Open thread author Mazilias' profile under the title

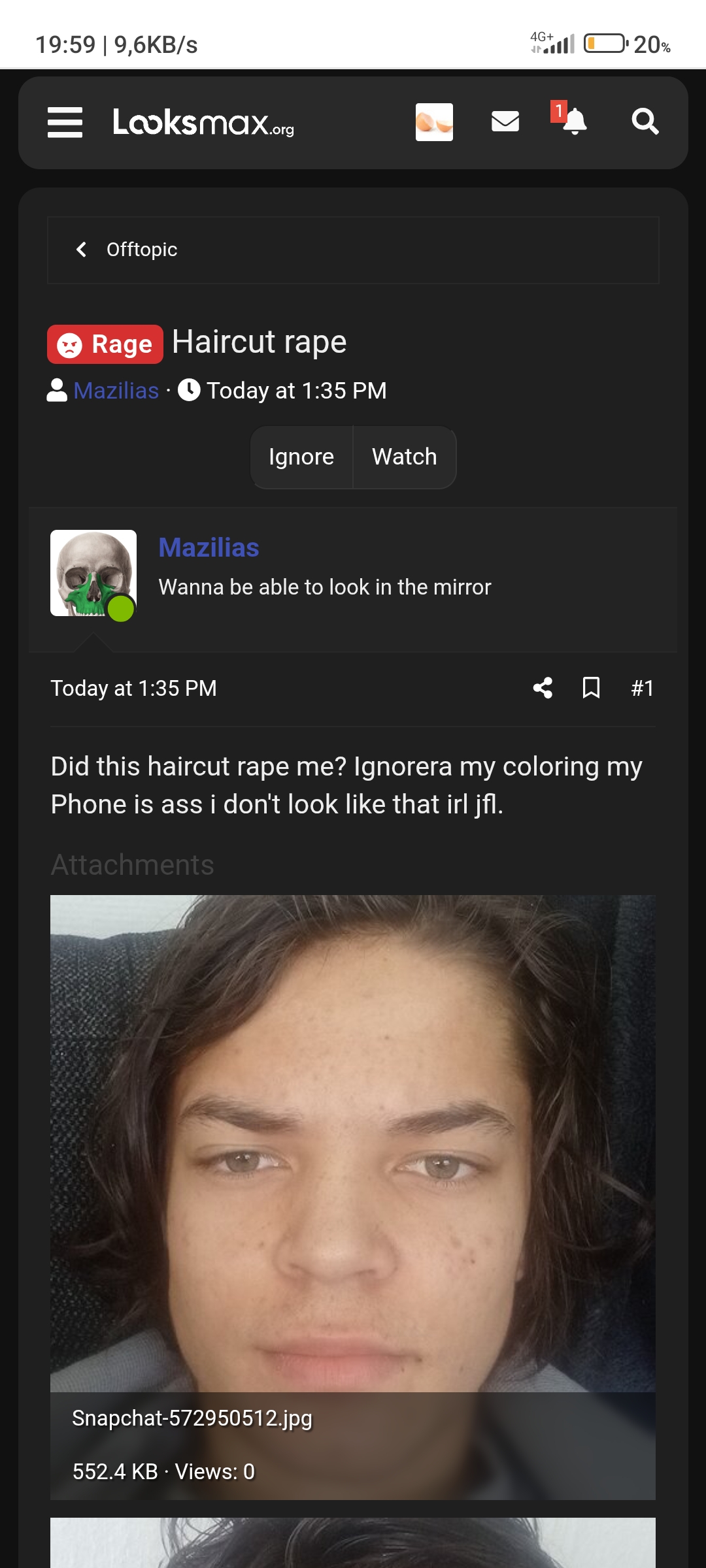pos(116,391)
